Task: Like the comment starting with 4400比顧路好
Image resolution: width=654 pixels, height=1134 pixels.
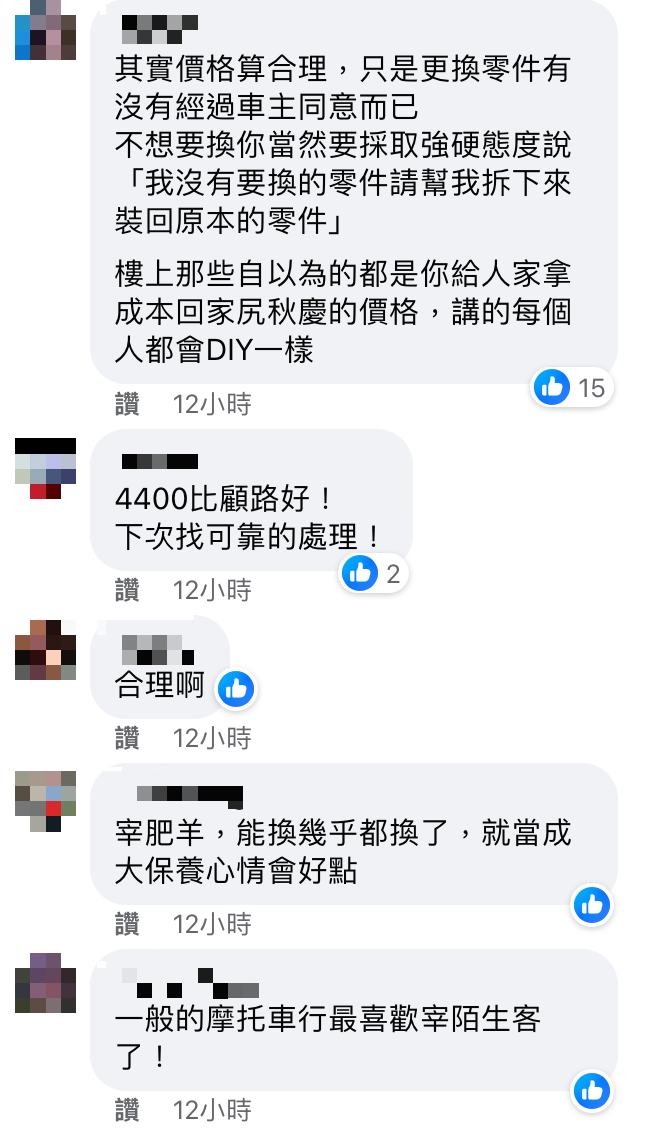Action: (x=127, y=590)
